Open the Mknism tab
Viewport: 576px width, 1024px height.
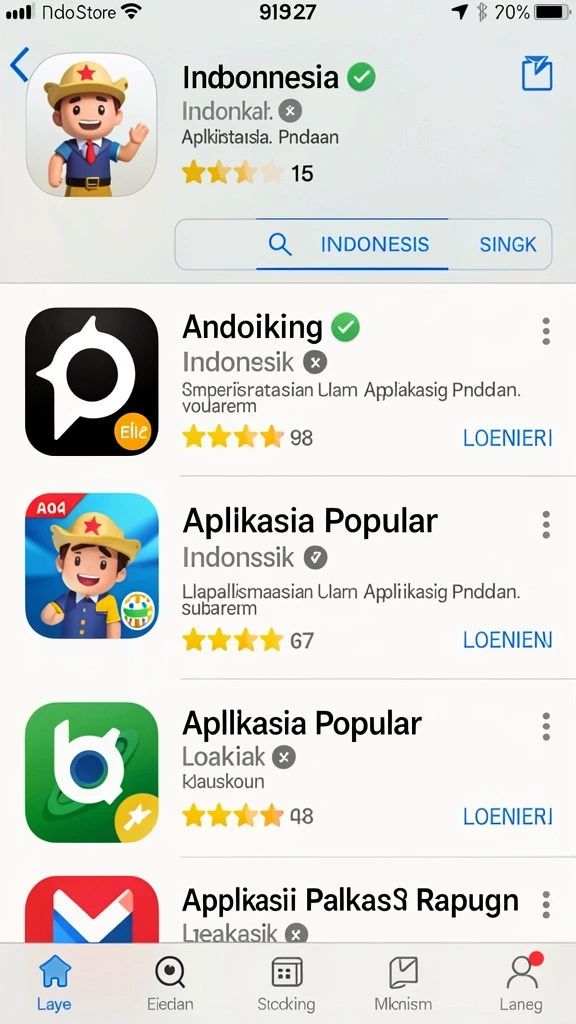(403, 982)
